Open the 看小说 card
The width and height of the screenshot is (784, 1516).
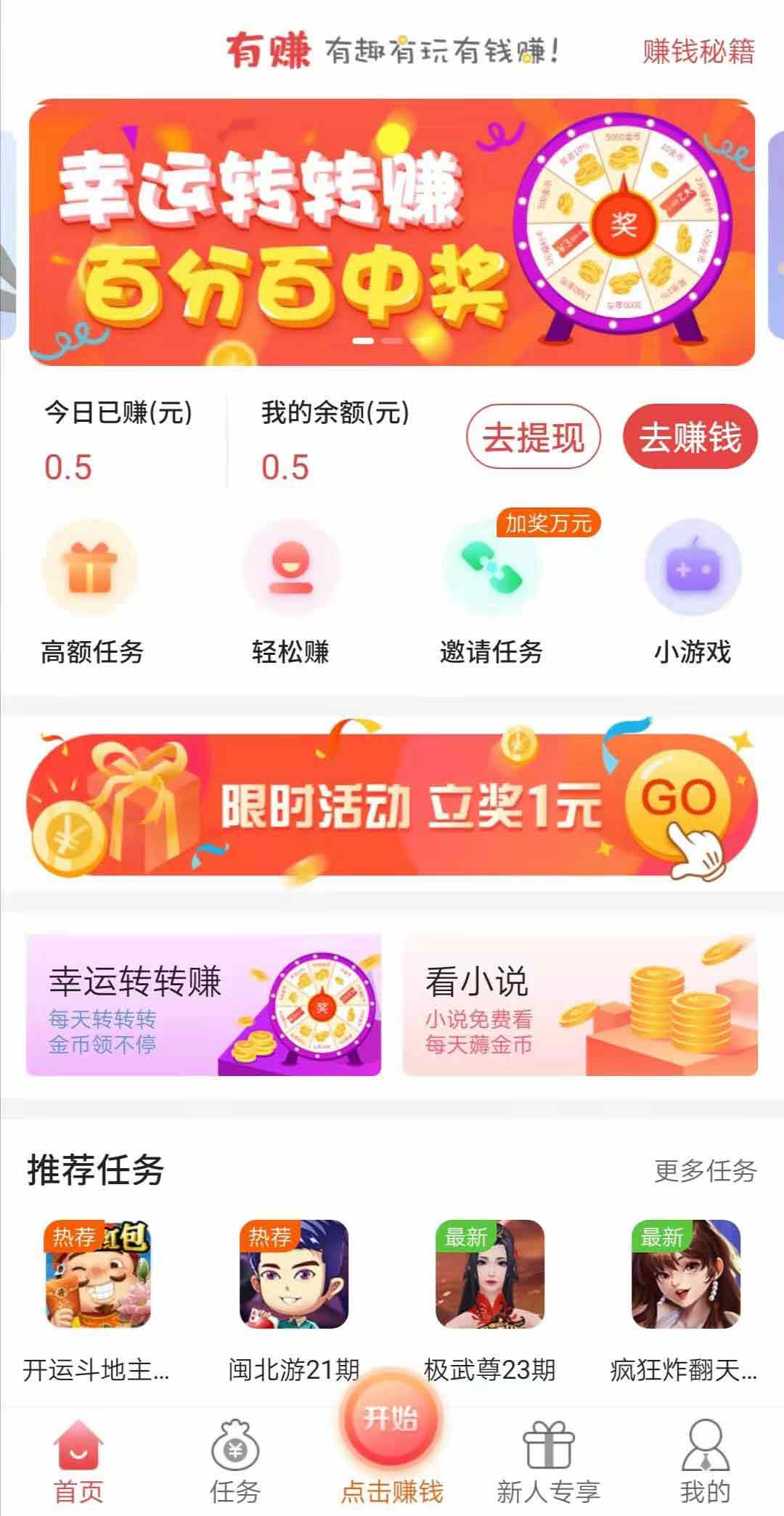coord(580,1005)
